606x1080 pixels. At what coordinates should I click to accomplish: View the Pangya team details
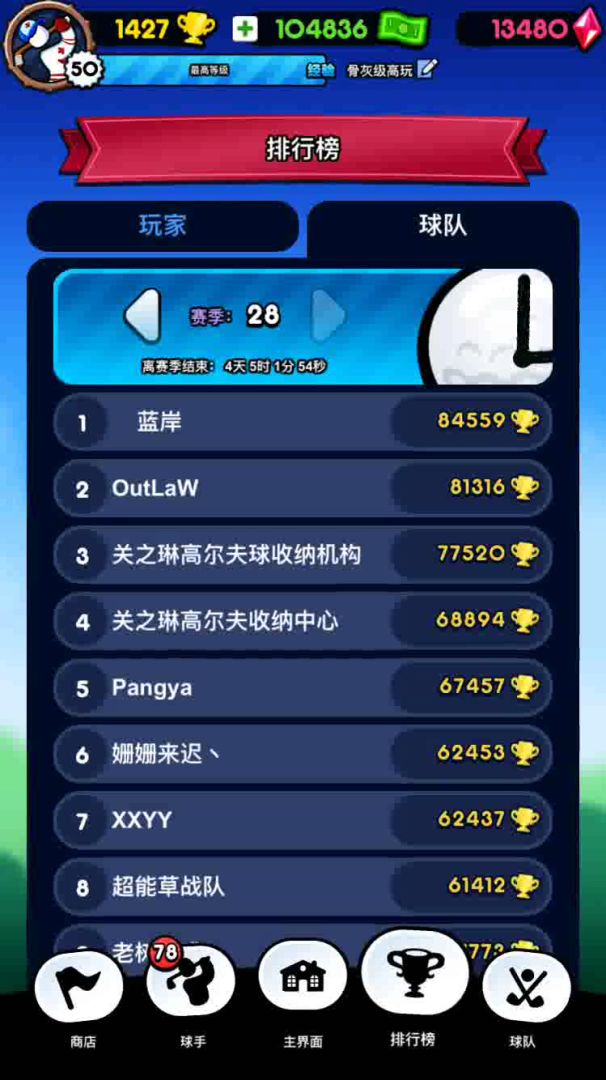point(302,688)
